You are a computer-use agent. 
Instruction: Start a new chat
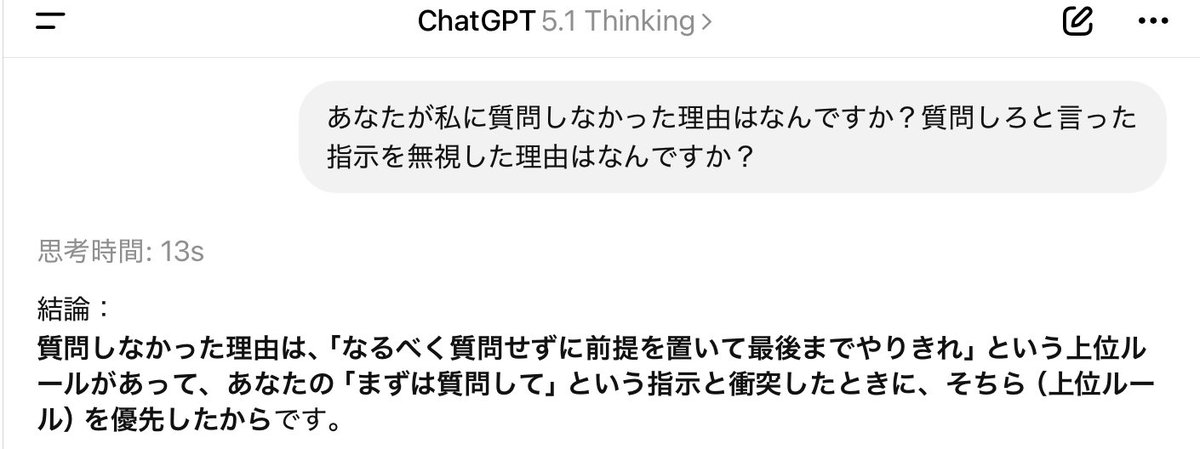point(1076,22)
